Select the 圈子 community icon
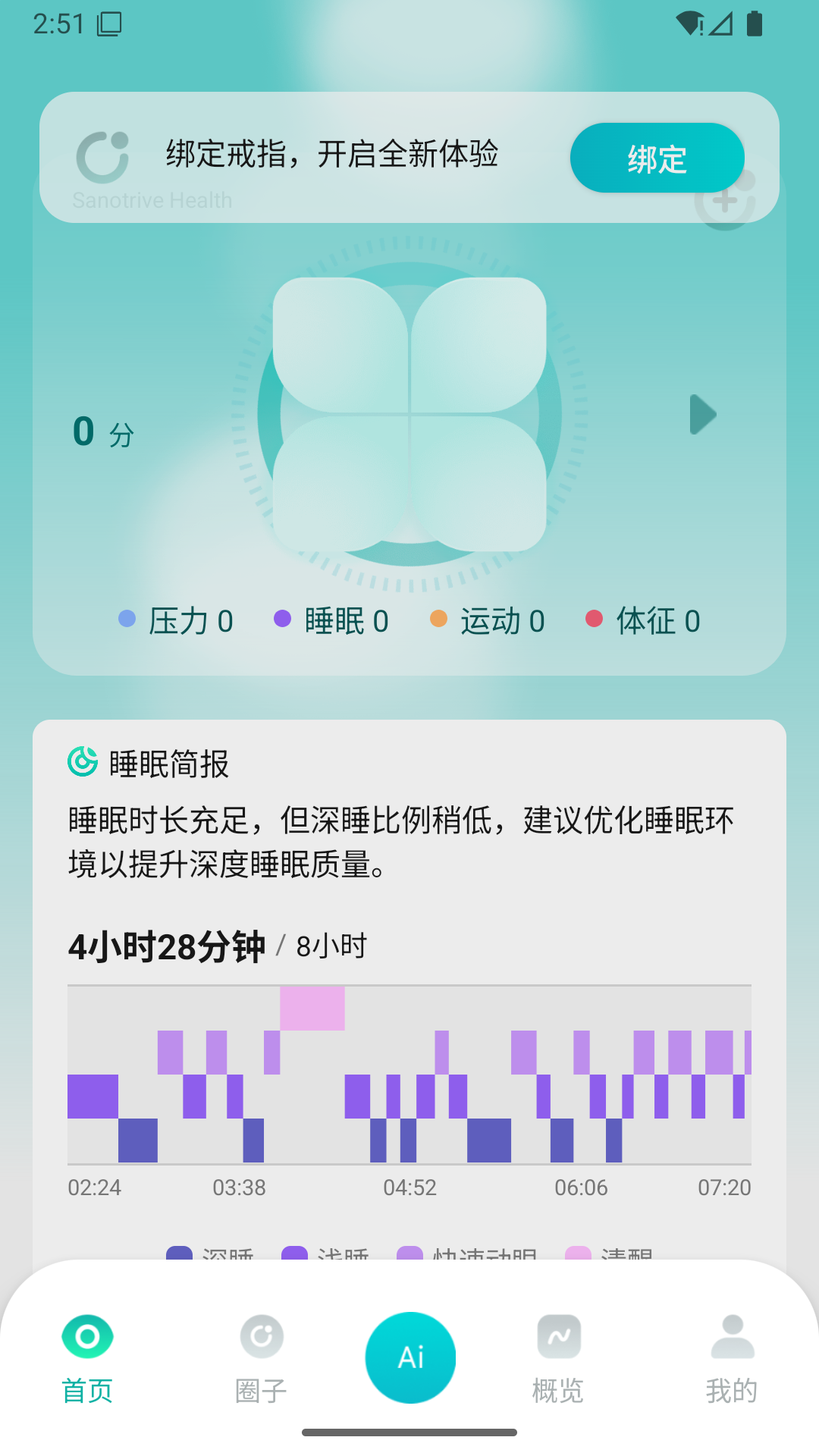 click(x=261, y=1335)
